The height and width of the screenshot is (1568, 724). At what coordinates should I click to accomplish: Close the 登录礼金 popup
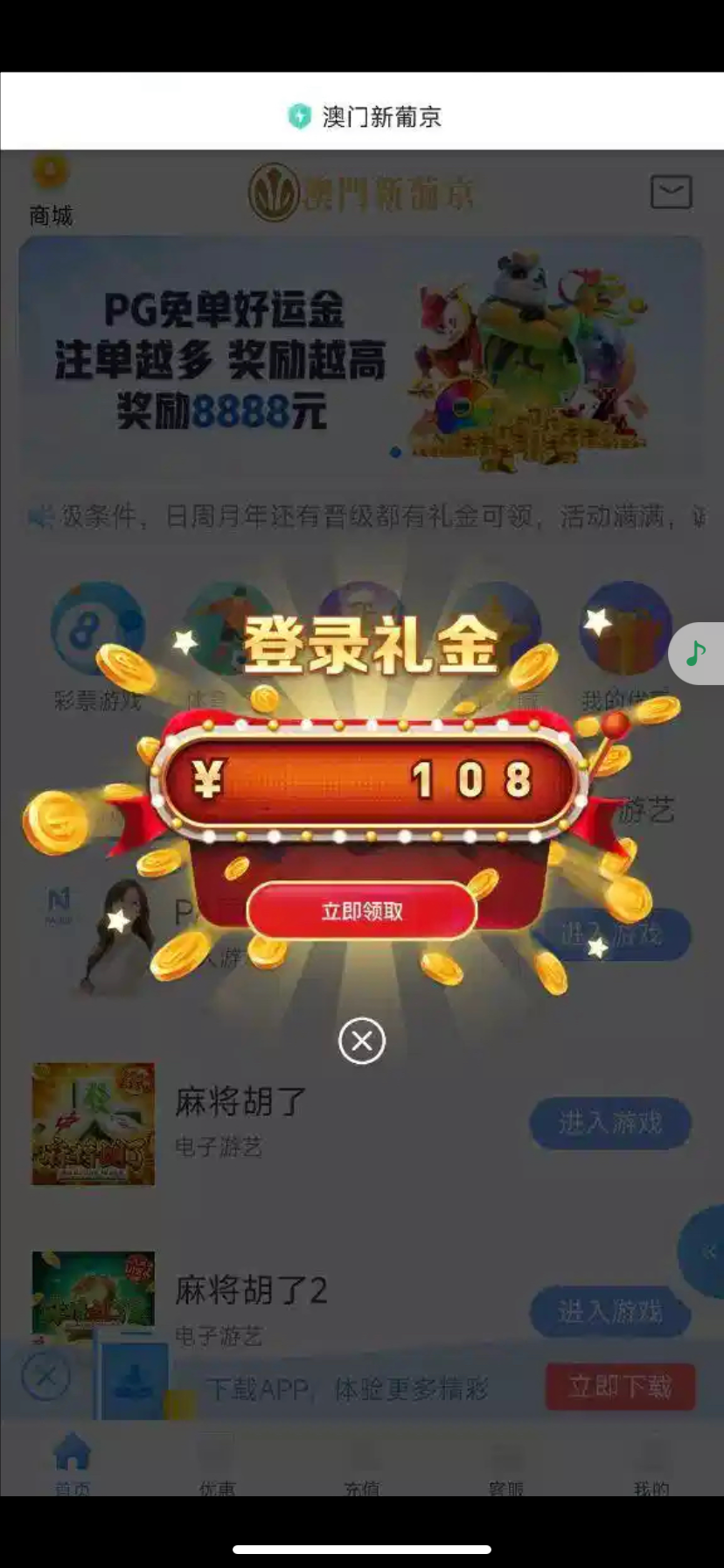(361, 1040)
